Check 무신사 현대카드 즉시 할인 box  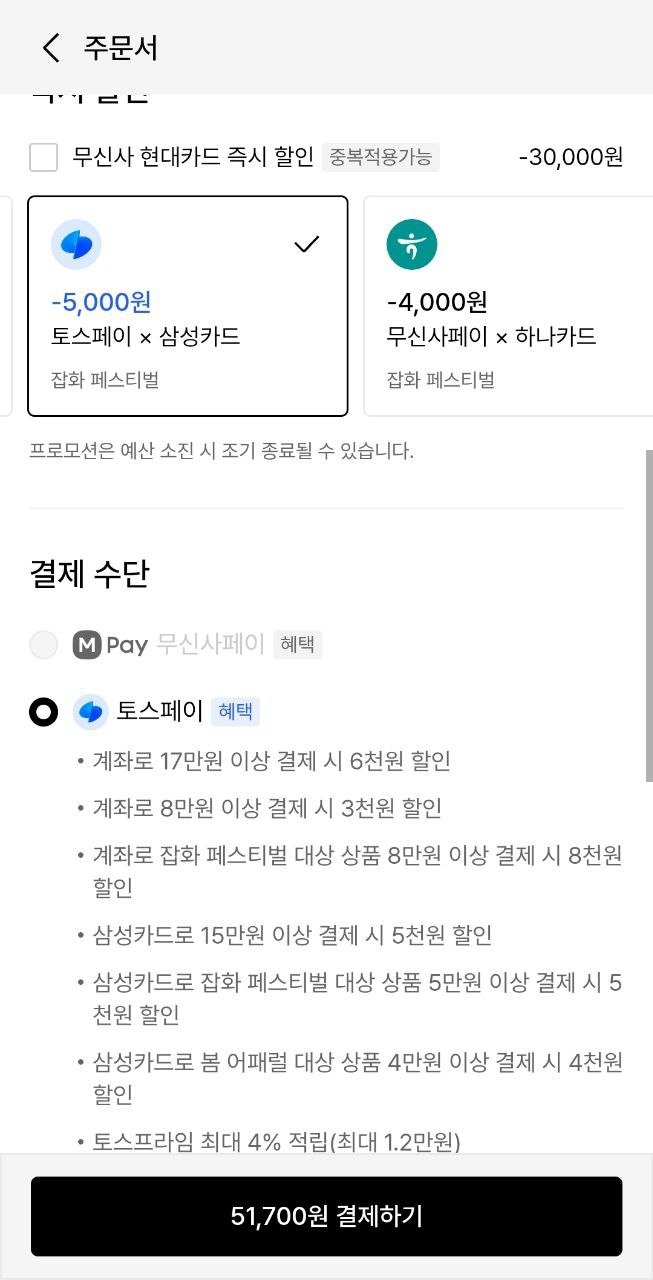point(44,157)
